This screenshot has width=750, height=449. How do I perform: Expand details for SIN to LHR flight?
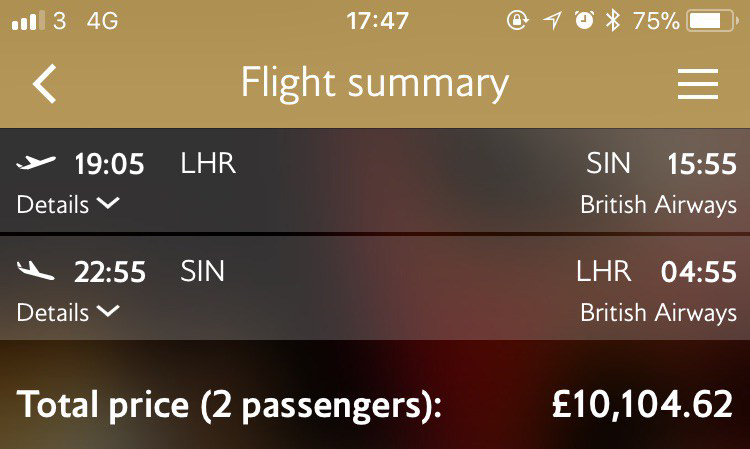tap(68, 312)
